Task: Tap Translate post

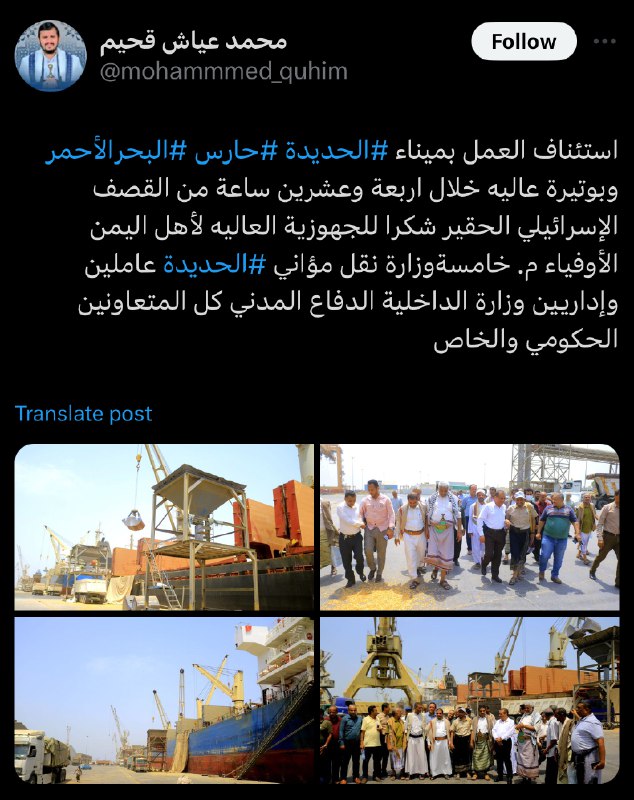Action: click(x=83, y=413)
